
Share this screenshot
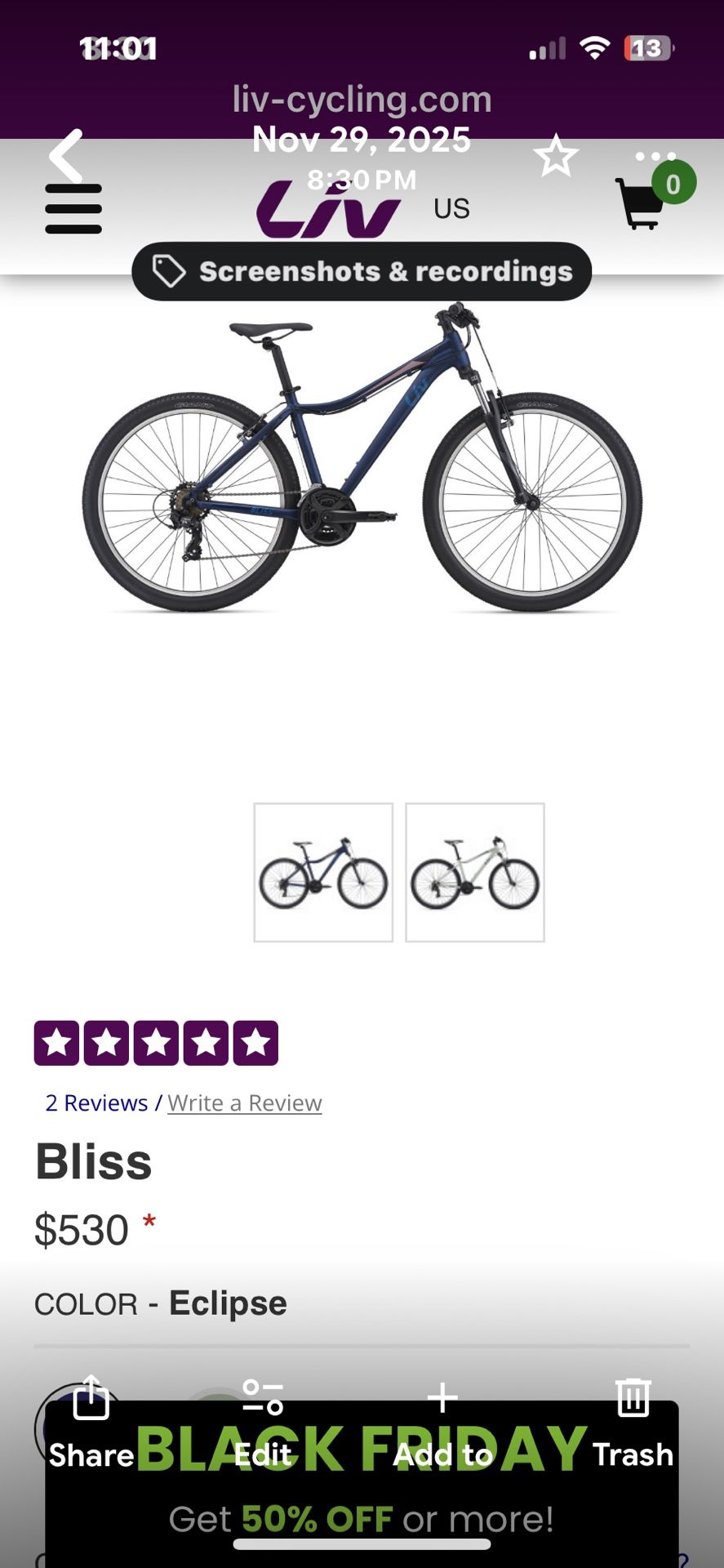(x=91, y=1422)
